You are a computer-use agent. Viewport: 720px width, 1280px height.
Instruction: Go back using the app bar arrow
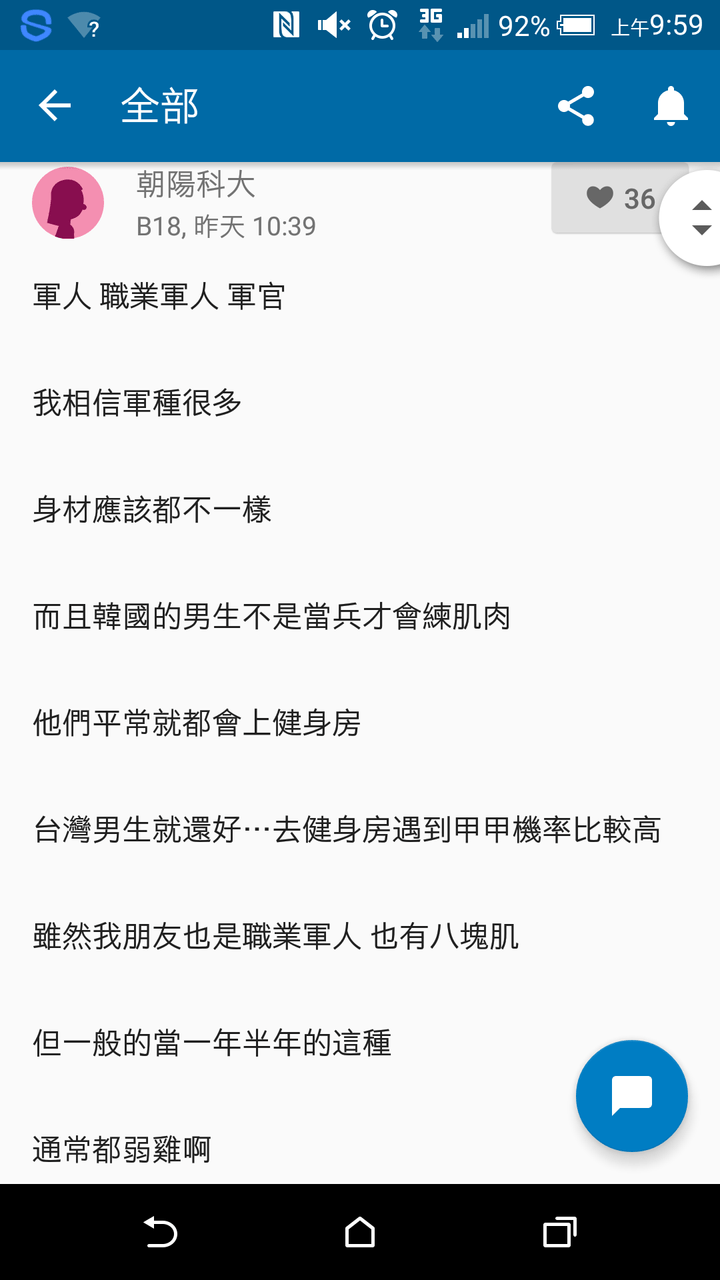pyautogui.click(x=55, y=106)
